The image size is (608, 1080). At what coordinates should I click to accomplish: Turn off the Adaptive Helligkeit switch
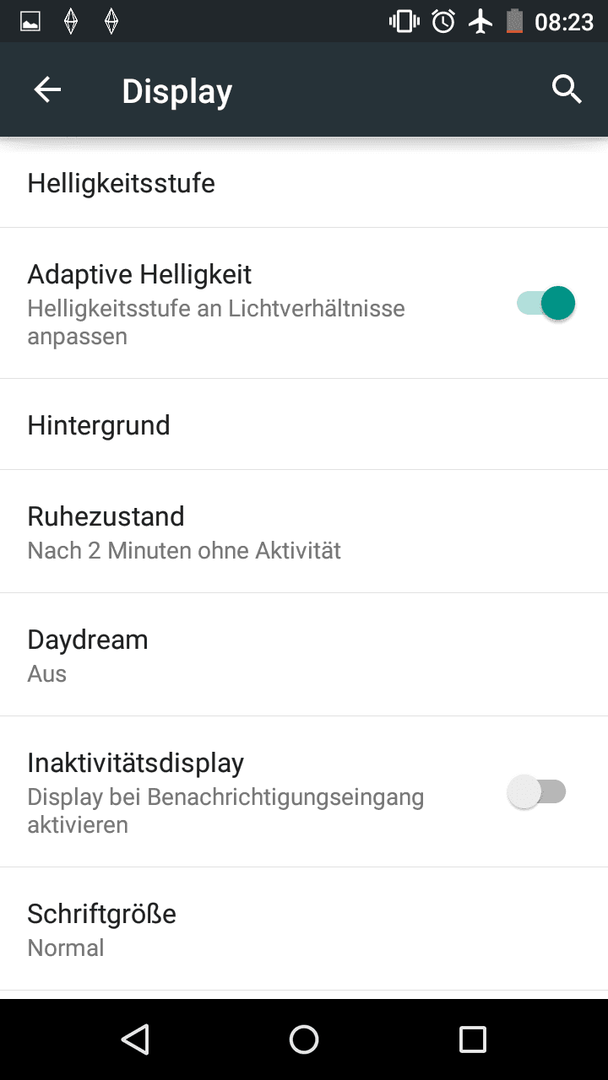click(545, 303)
